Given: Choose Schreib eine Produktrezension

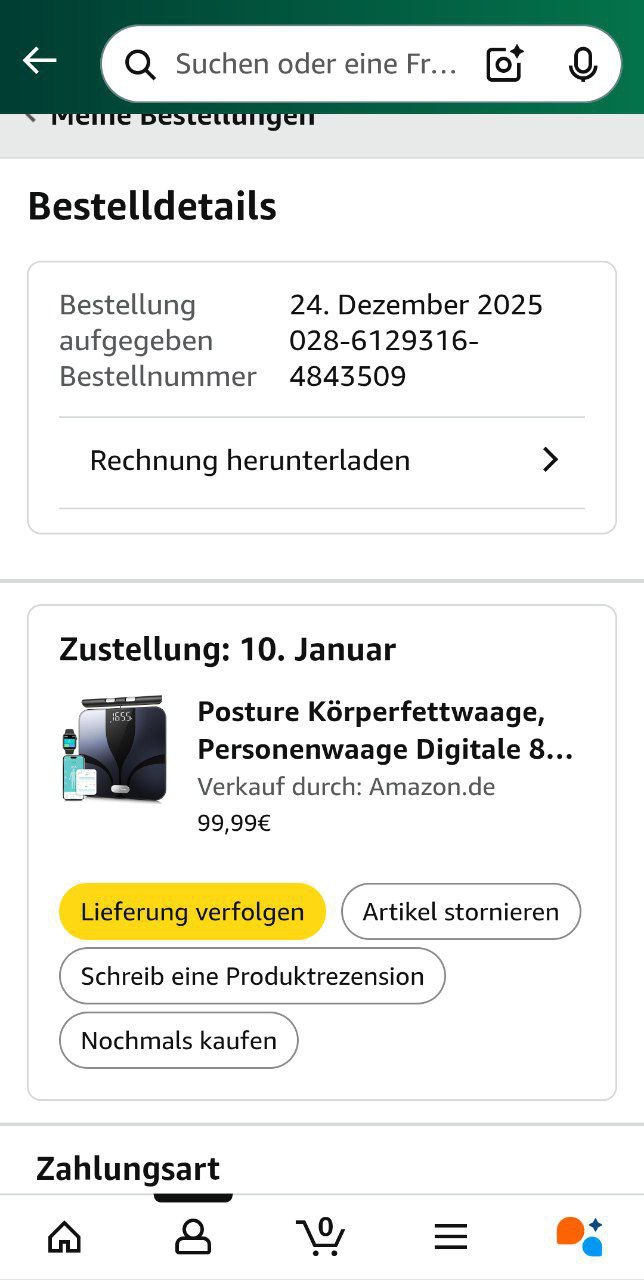Looking at the screenshot, I should [x=252, y=976].
